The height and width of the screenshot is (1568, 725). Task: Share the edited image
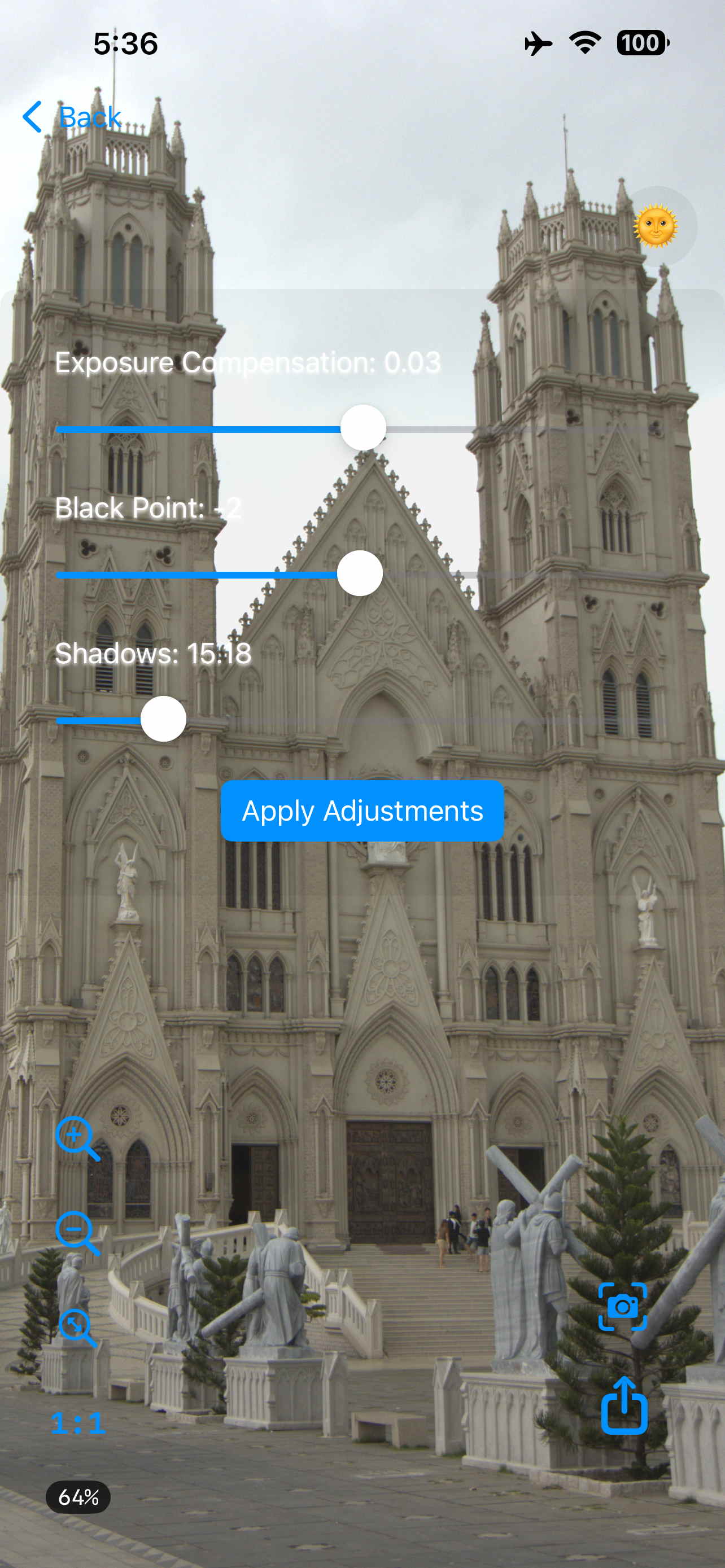[624, 1405]
